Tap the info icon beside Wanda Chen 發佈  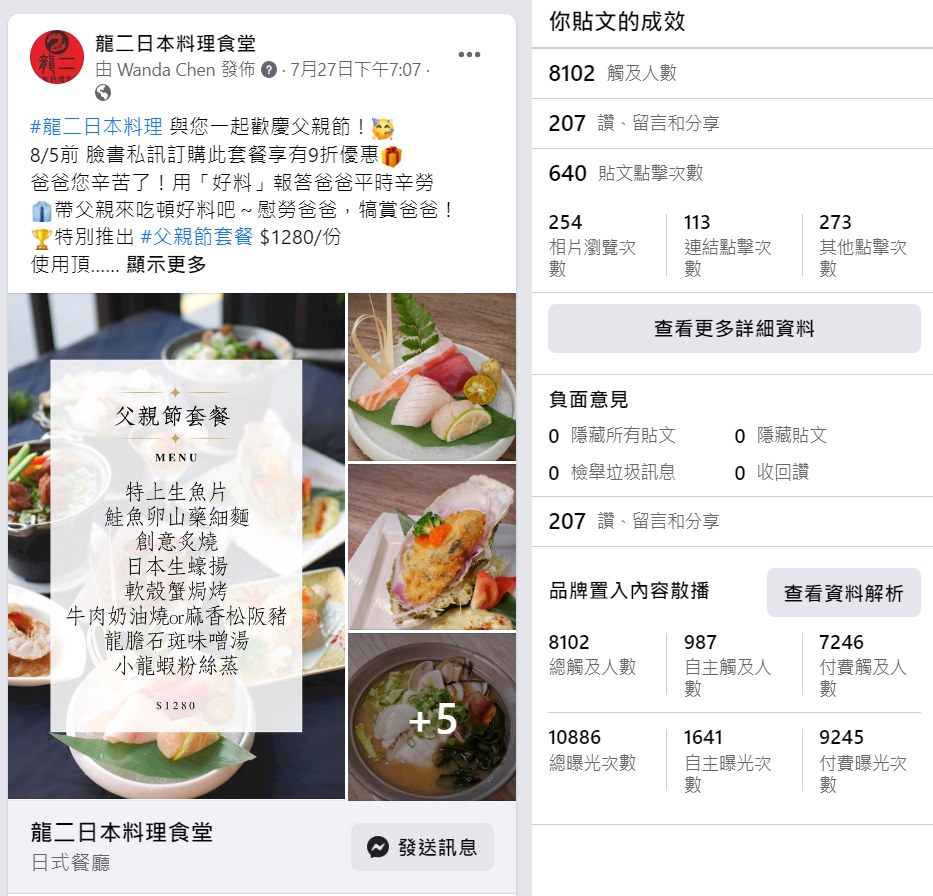[269, 70]
